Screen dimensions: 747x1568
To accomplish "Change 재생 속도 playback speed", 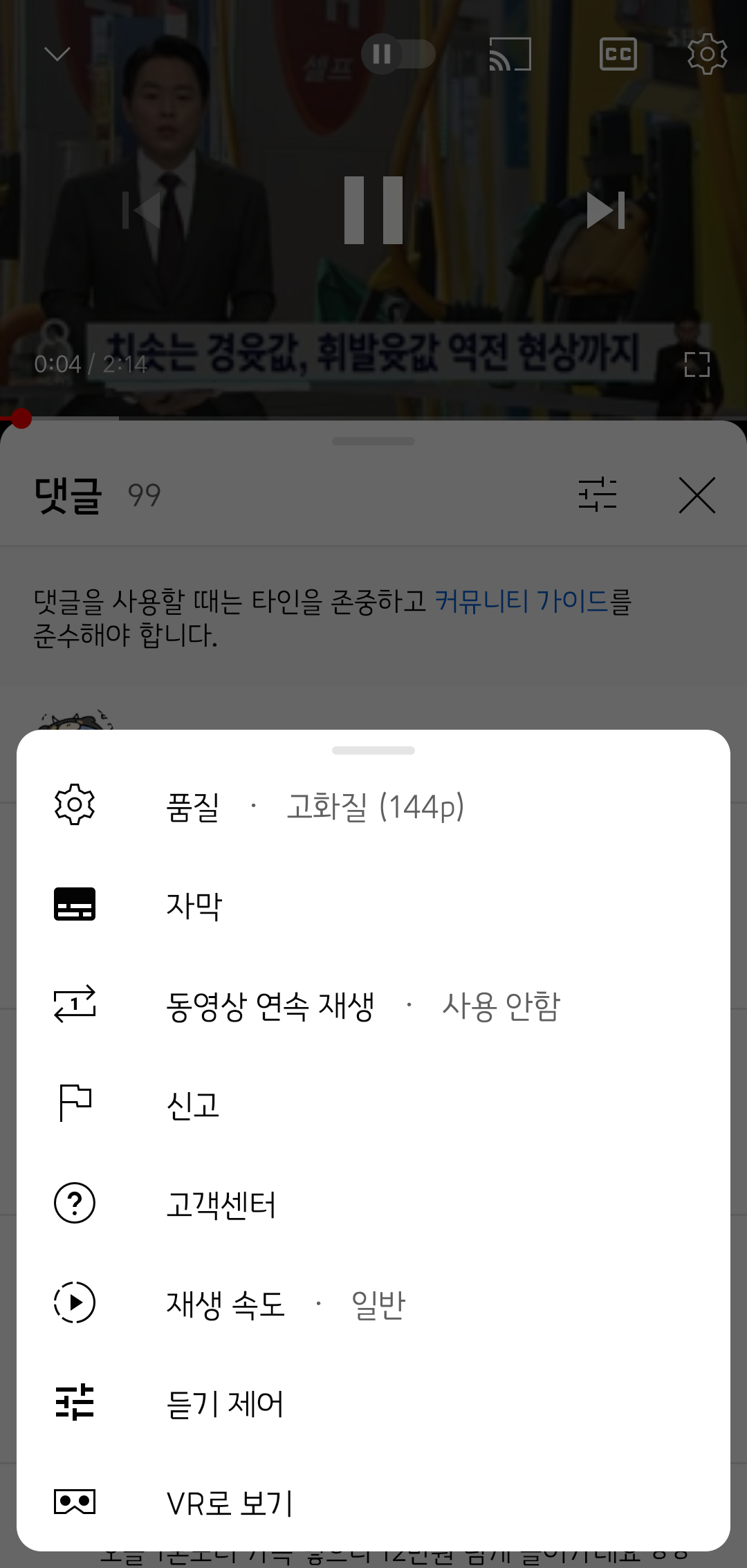I will [x=373, y=1304].
